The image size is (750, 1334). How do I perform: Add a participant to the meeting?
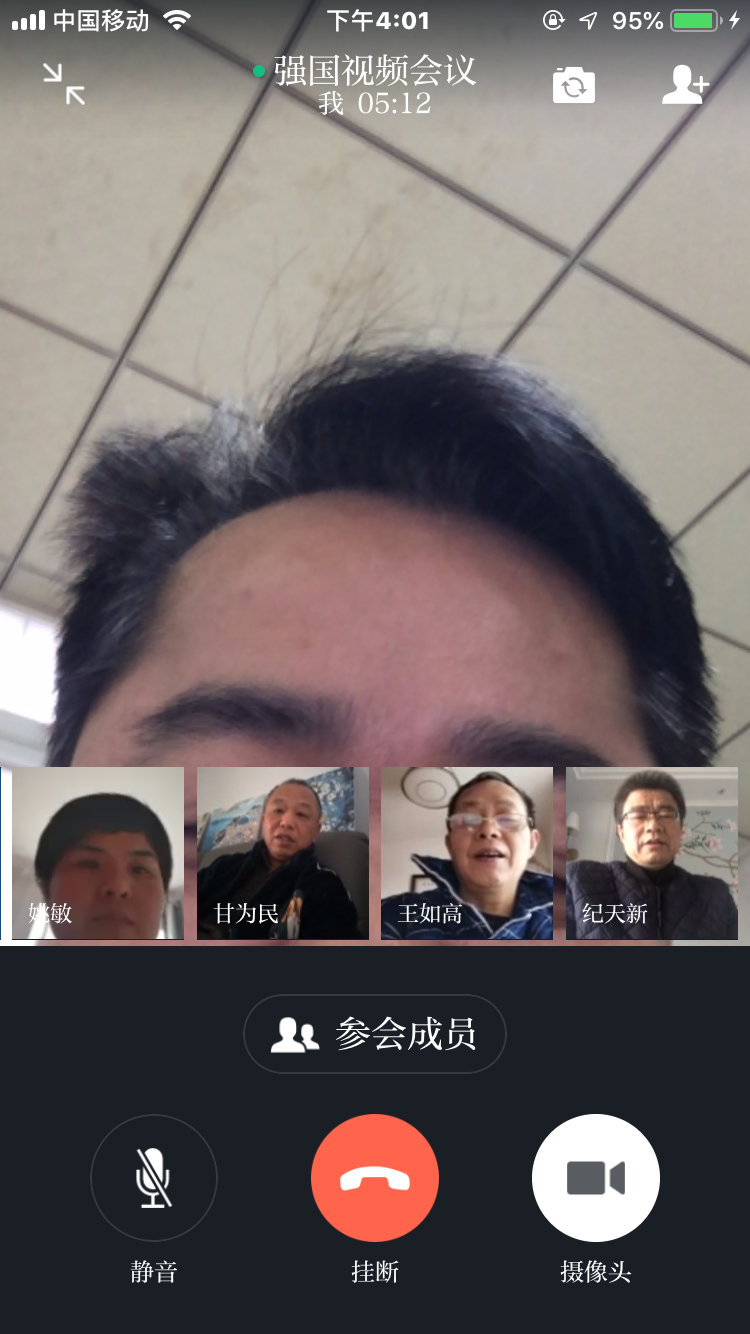click(x=685, y=85)
